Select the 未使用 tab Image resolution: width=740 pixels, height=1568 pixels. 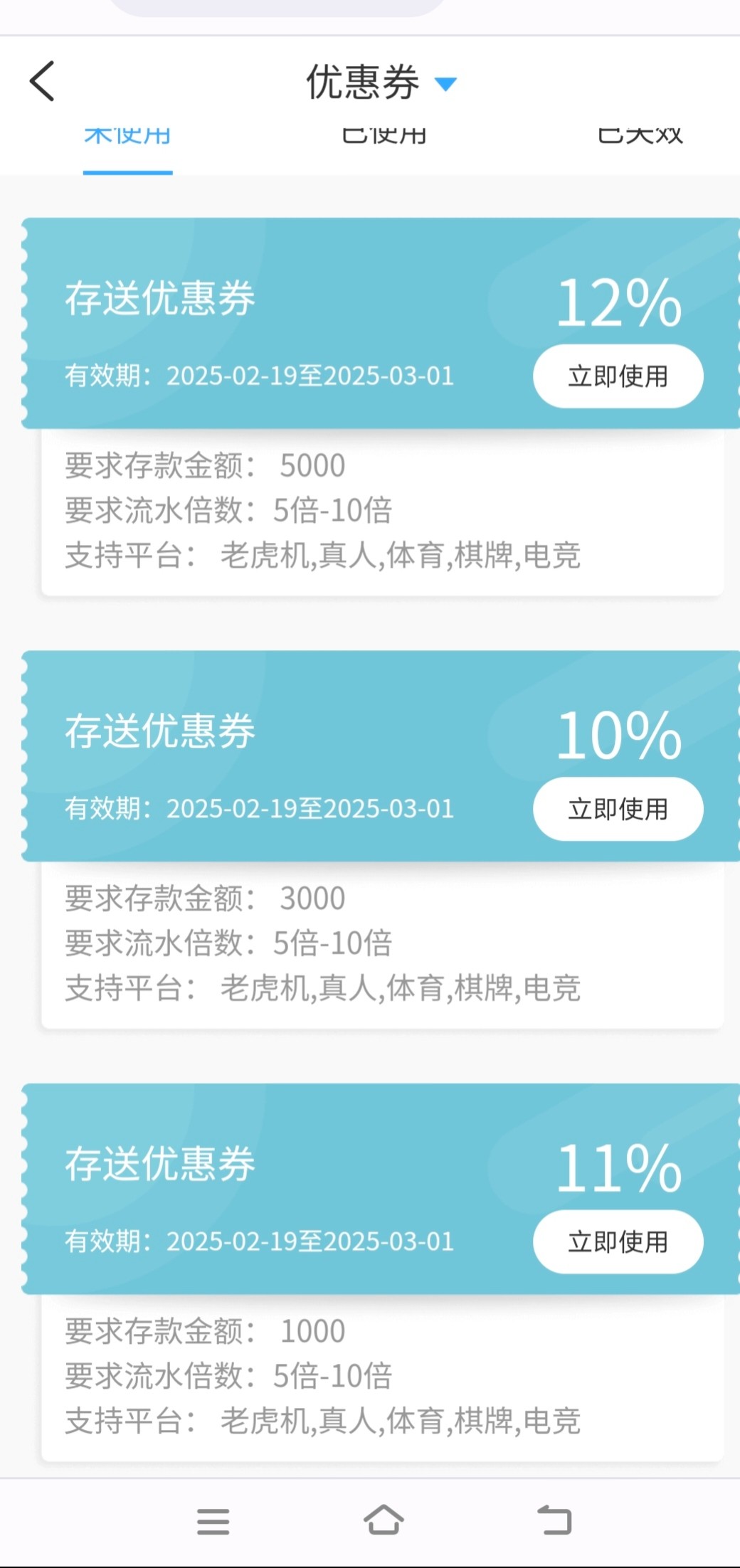click(127, 136)
